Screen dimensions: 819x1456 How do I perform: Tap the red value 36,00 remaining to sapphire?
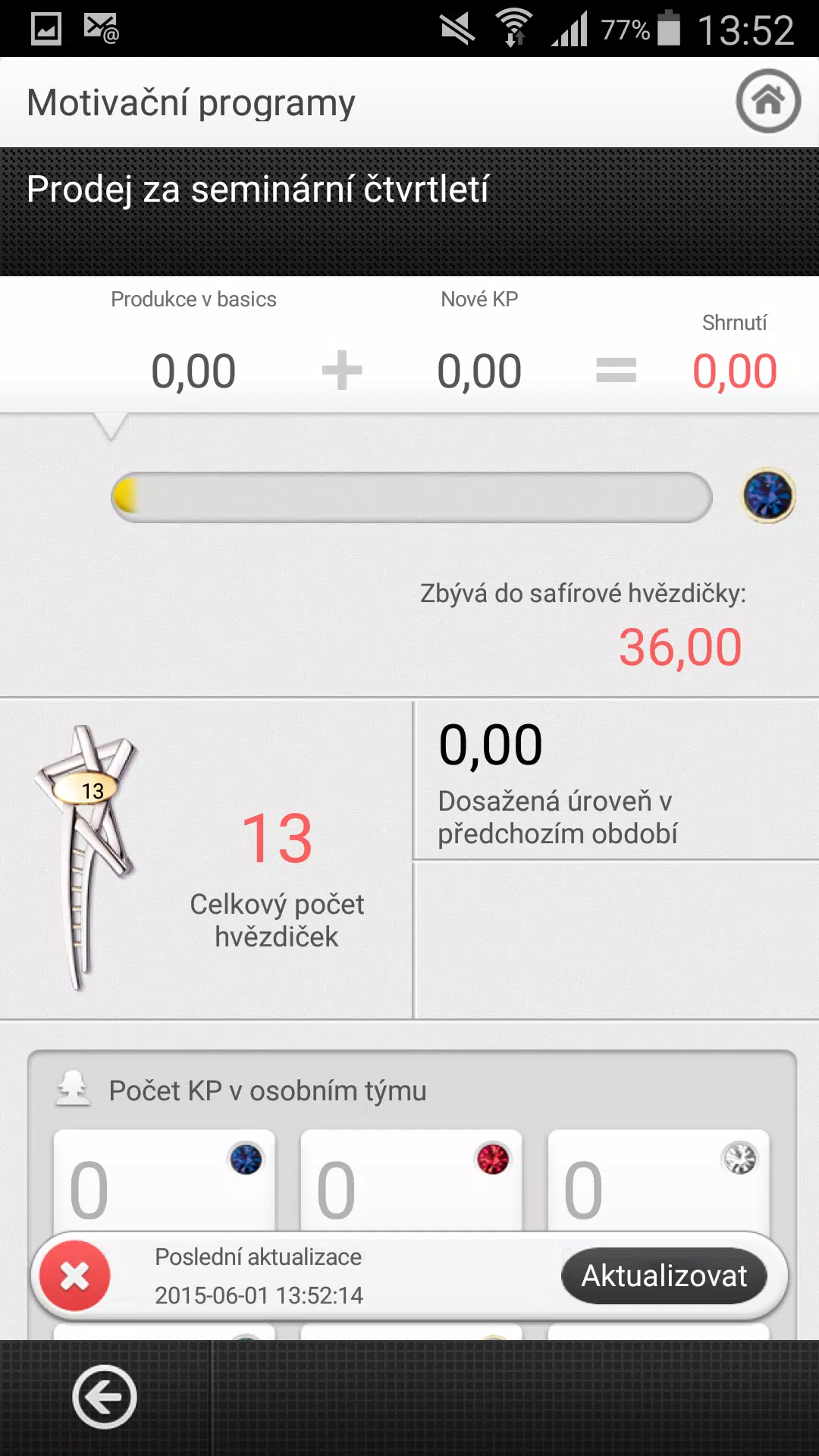pos(680,645)
